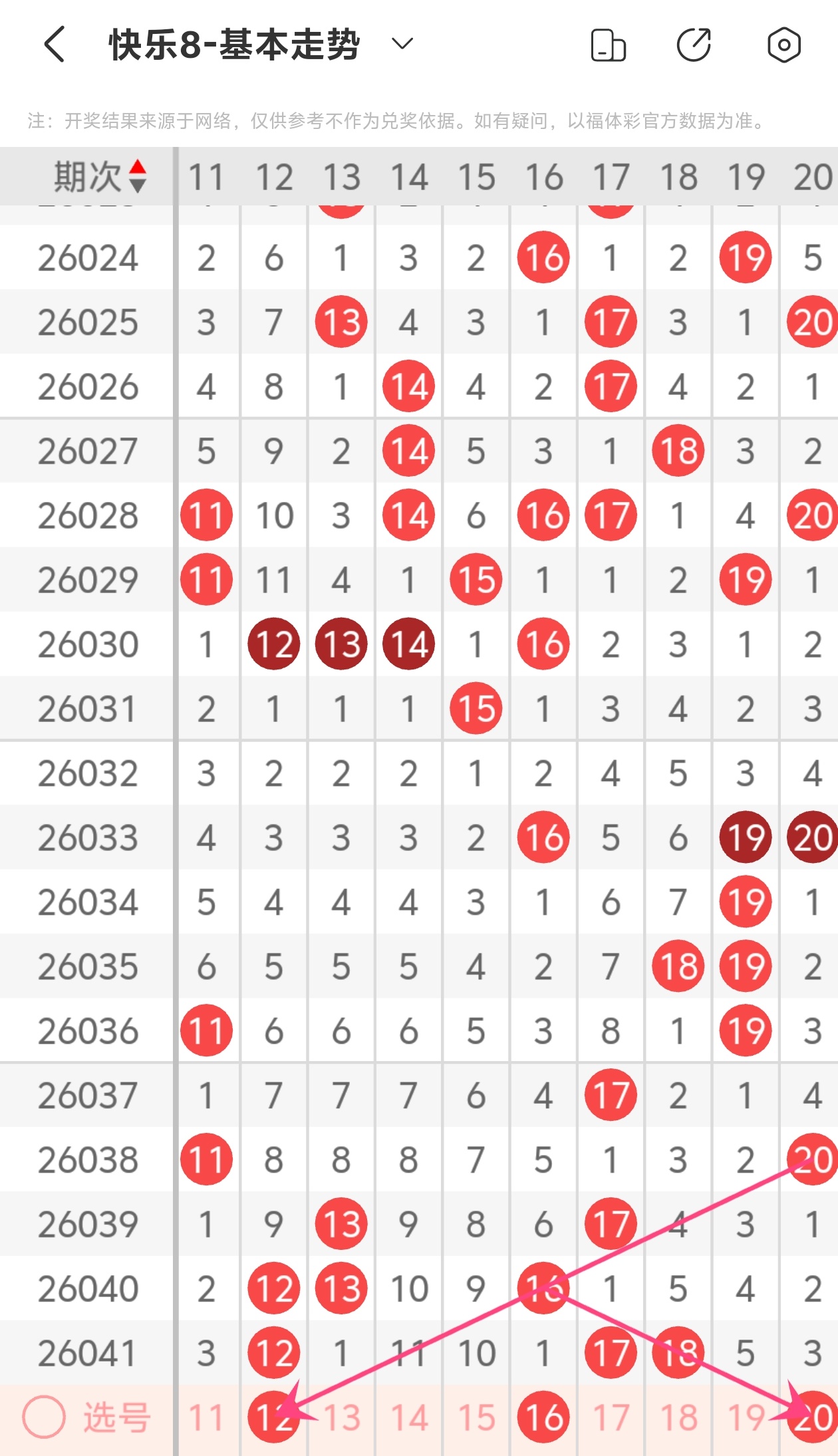Choose number 18 in the 选号 row
838x1456 pixels.
(x=678, y=1417)
